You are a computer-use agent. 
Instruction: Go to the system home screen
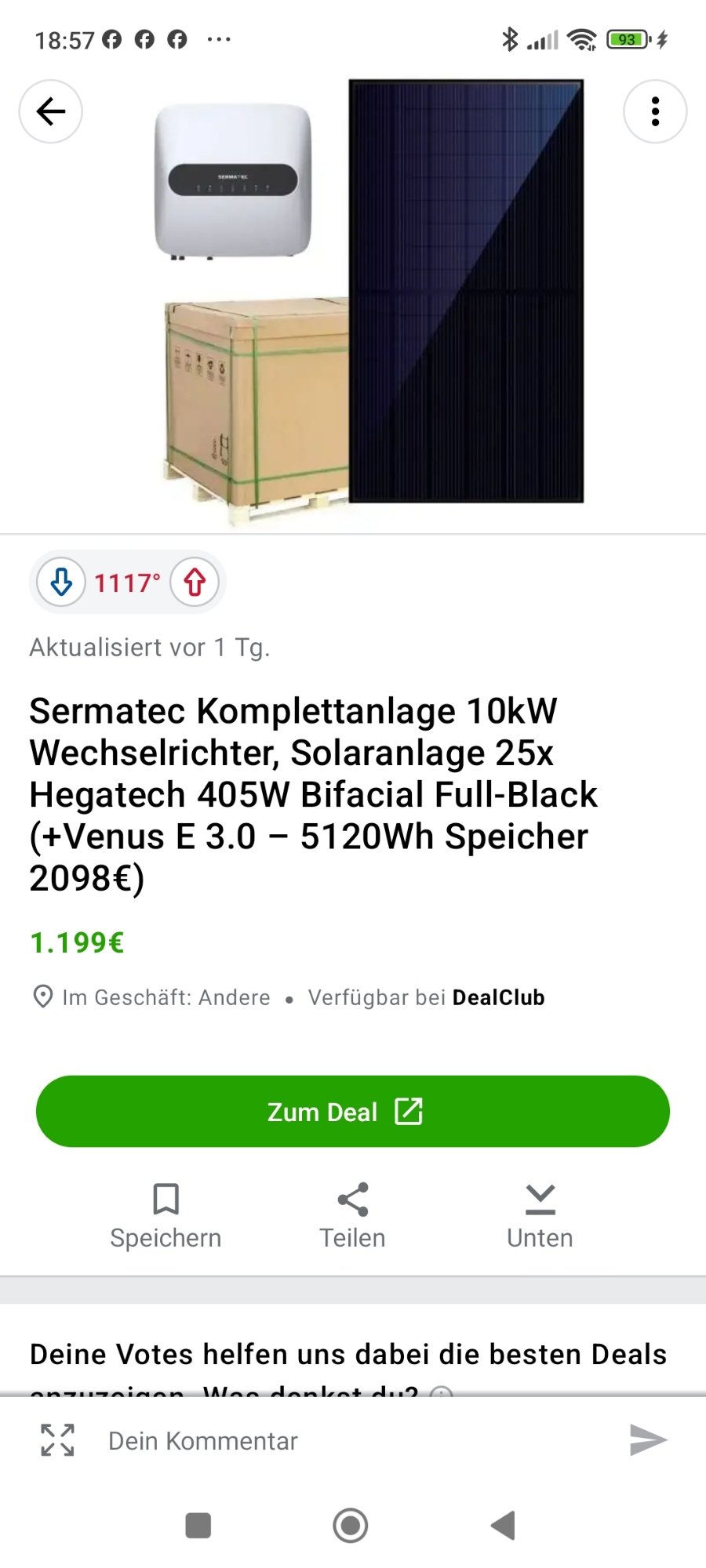point(351,1526)
